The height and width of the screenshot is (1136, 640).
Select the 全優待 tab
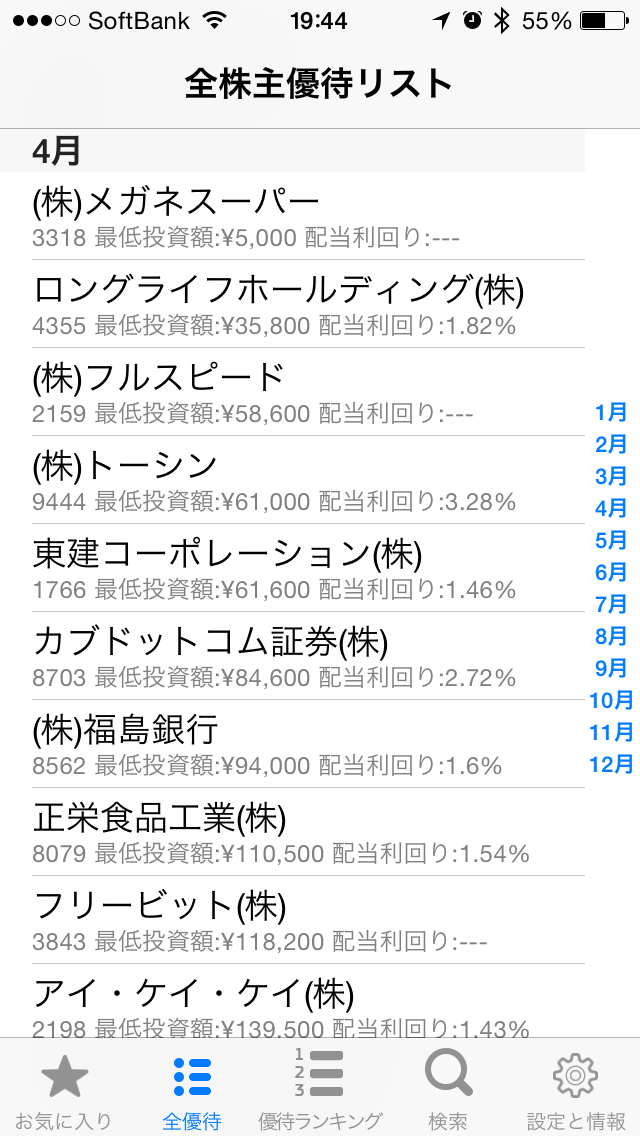coord(192,1089)
